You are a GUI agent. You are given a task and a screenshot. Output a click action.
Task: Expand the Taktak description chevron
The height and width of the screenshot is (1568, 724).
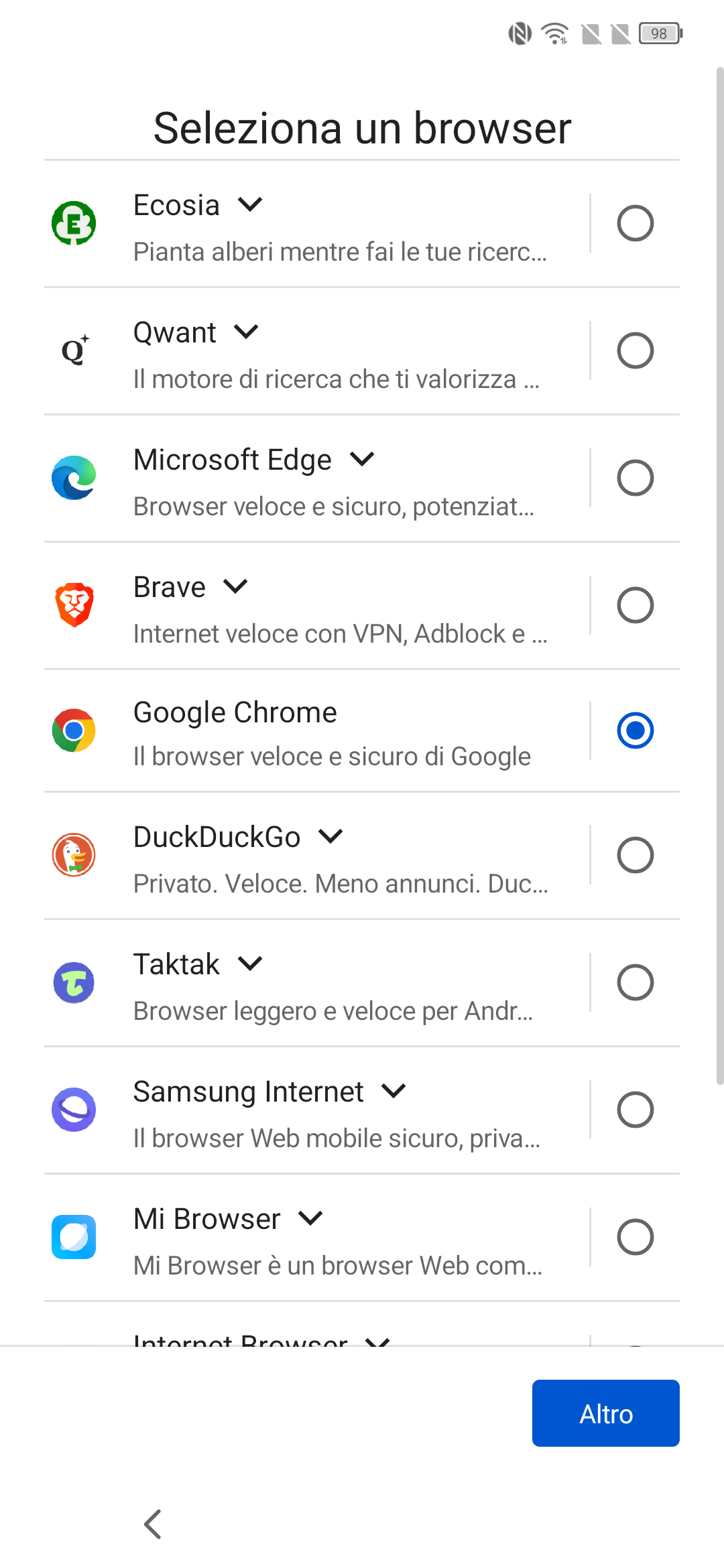coord(250,964)
